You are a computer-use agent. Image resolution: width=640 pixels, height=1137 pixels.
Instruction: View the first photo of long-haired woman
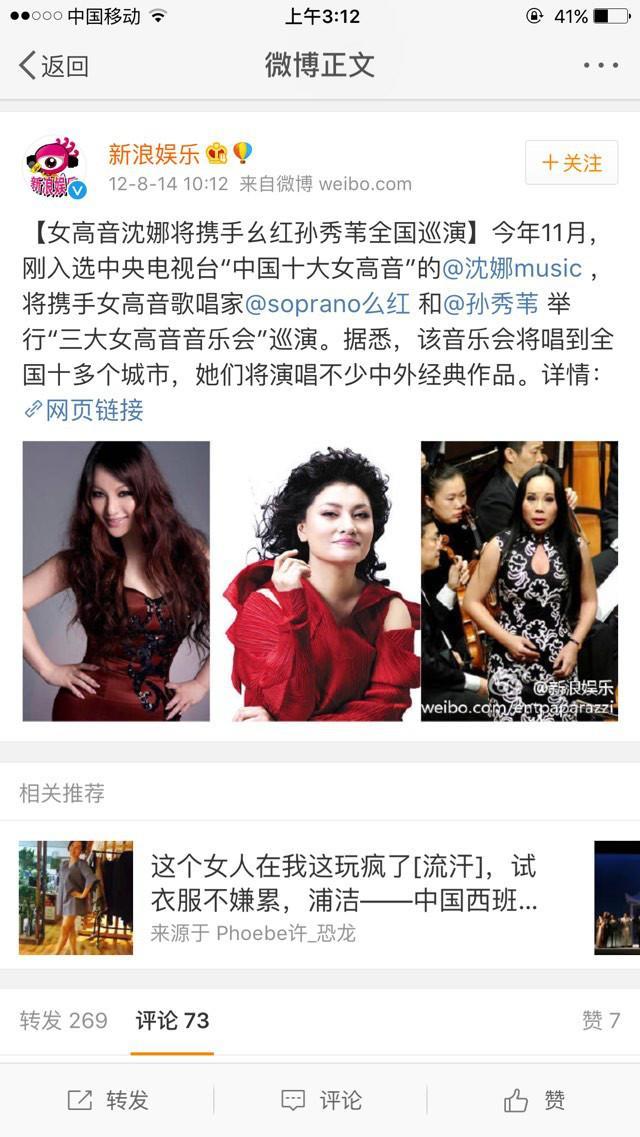pyautogui.click(x=116, y=581)
